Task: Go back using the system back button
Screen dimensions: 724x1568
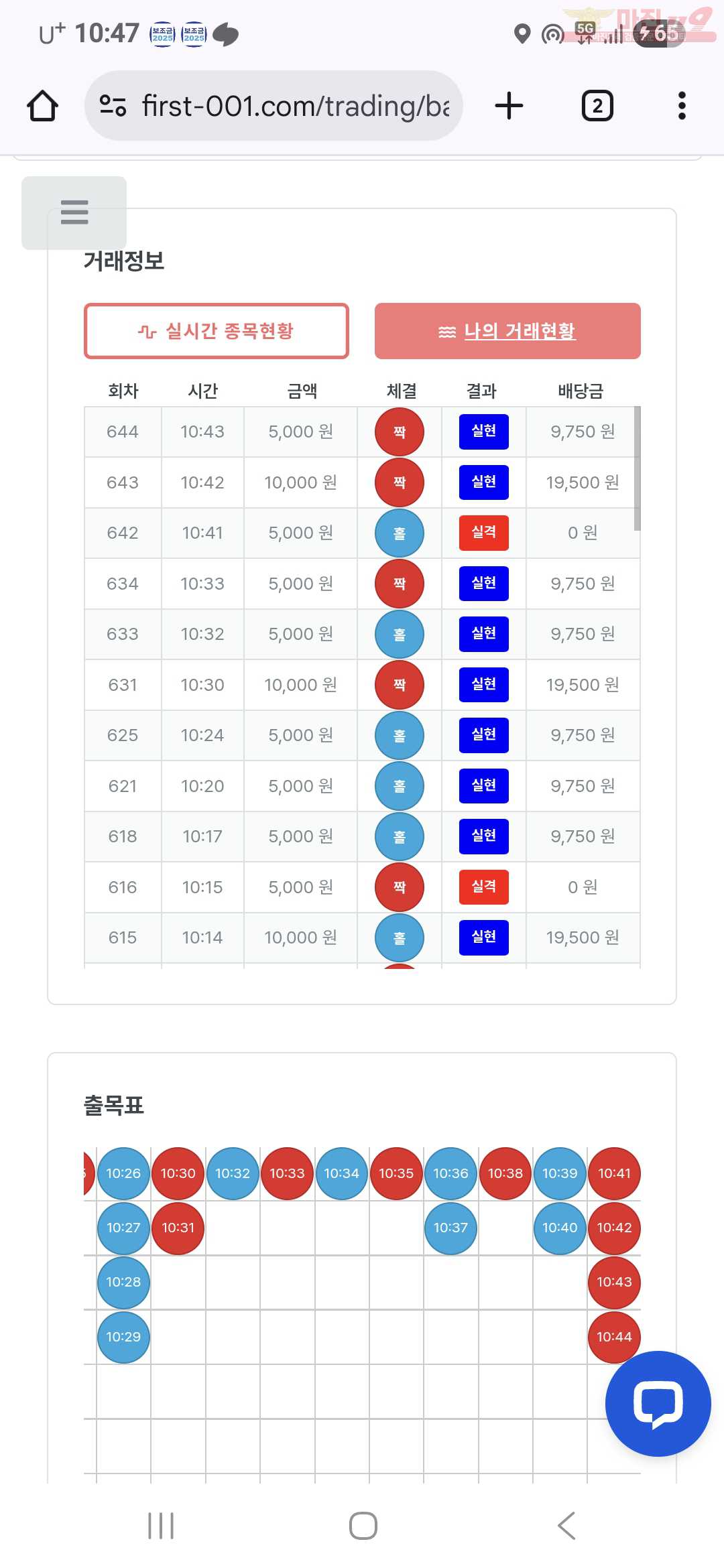Action: [566, 1526]
